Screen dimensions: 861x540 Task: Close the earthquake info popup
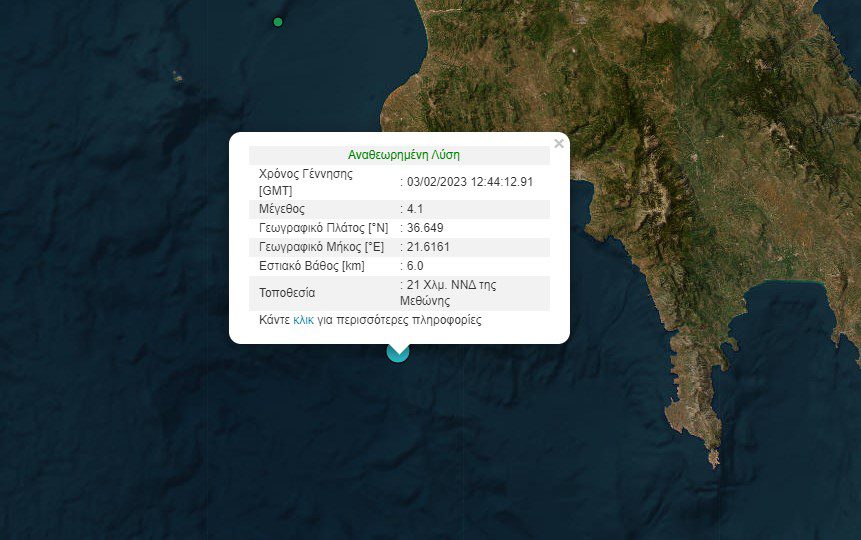tap(558, 144)
